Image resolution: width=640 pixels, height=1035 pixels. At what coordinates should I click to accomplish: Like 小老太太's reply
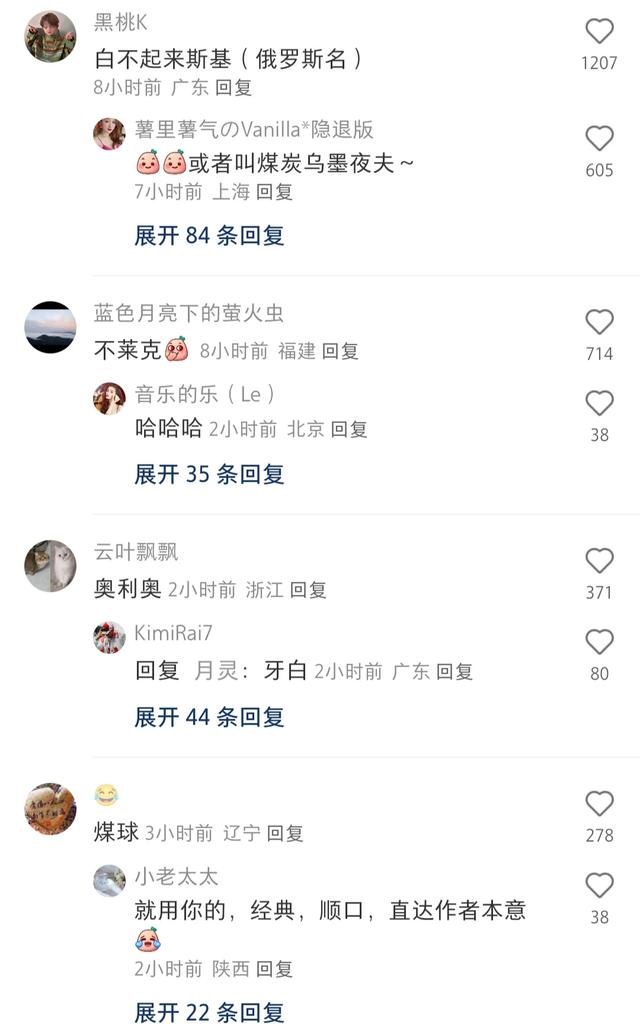coord(599,886)
